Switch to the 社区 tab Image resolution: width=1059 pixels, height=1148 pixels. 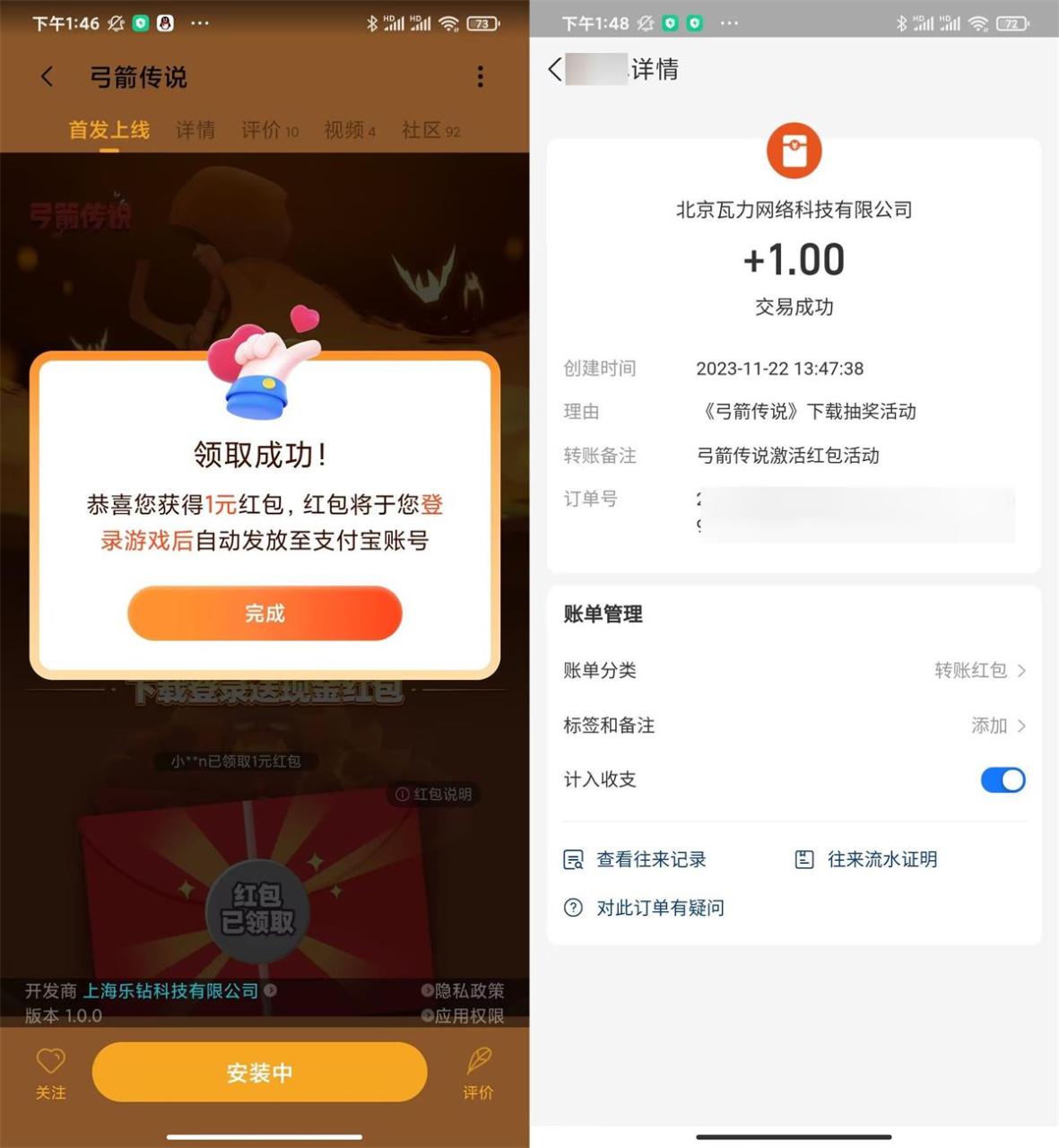[x=421, y=131]
